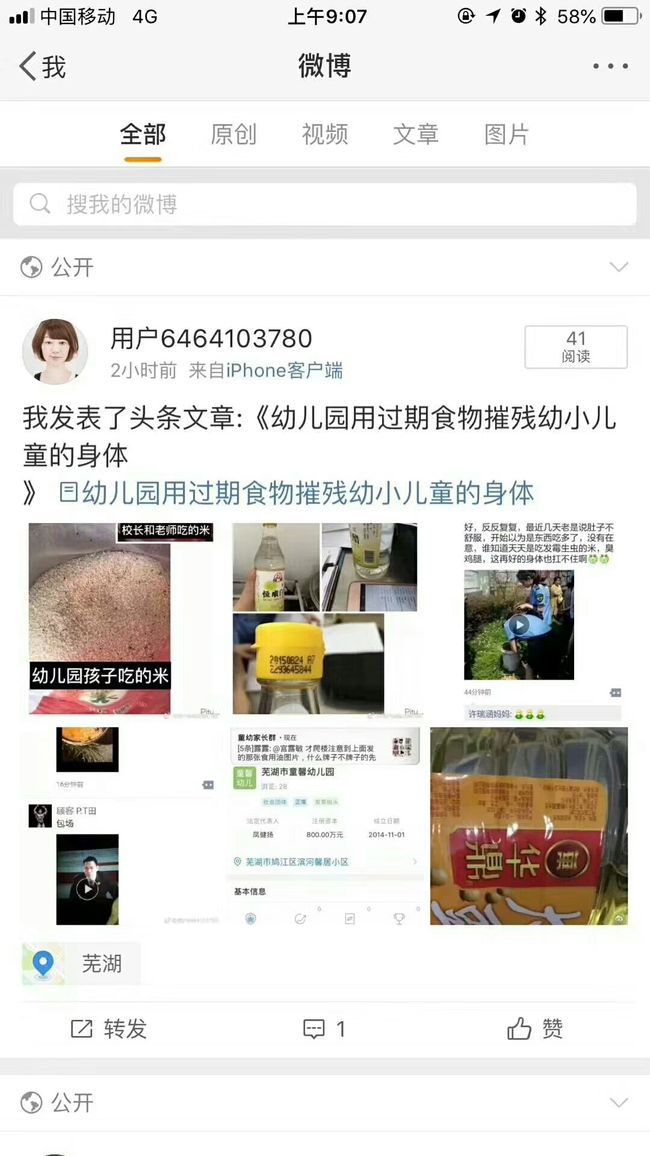Like the post with 赞

pyautogui.click(x=535, y=1028)
